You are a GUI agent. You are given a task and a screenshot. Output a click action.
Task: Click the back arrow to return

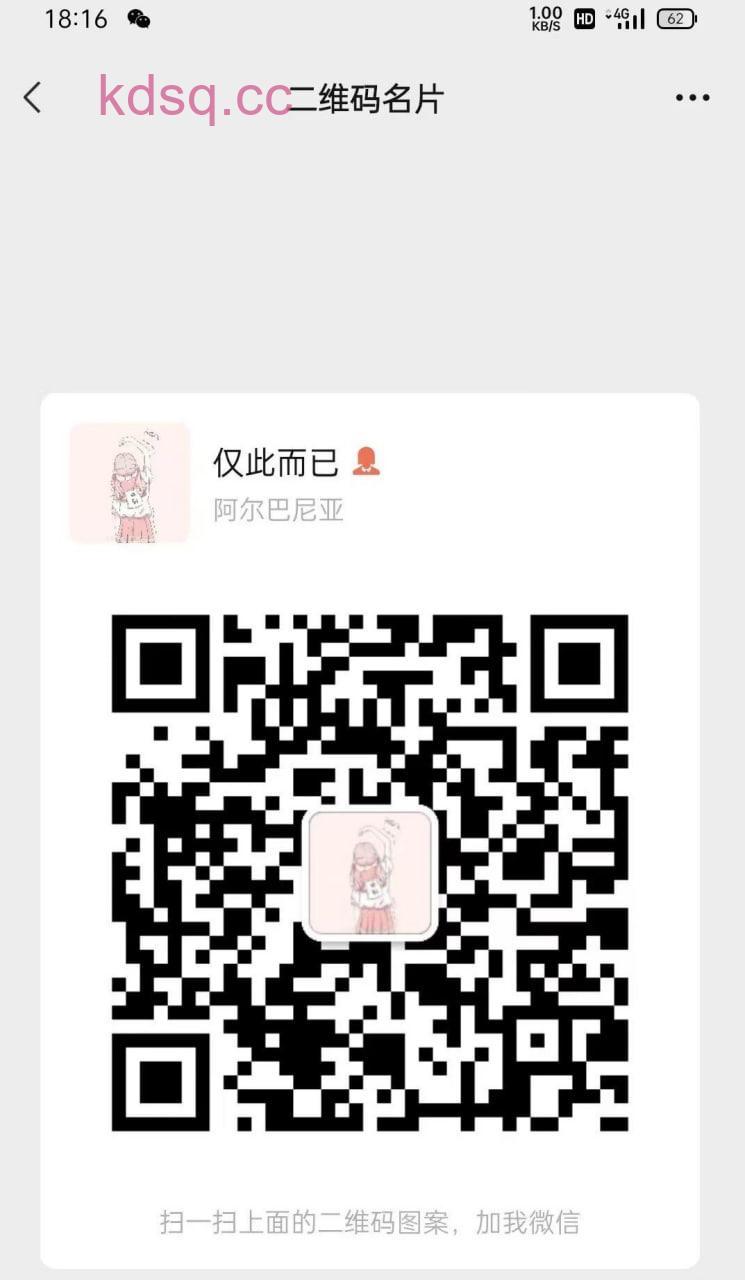[32, 98]
